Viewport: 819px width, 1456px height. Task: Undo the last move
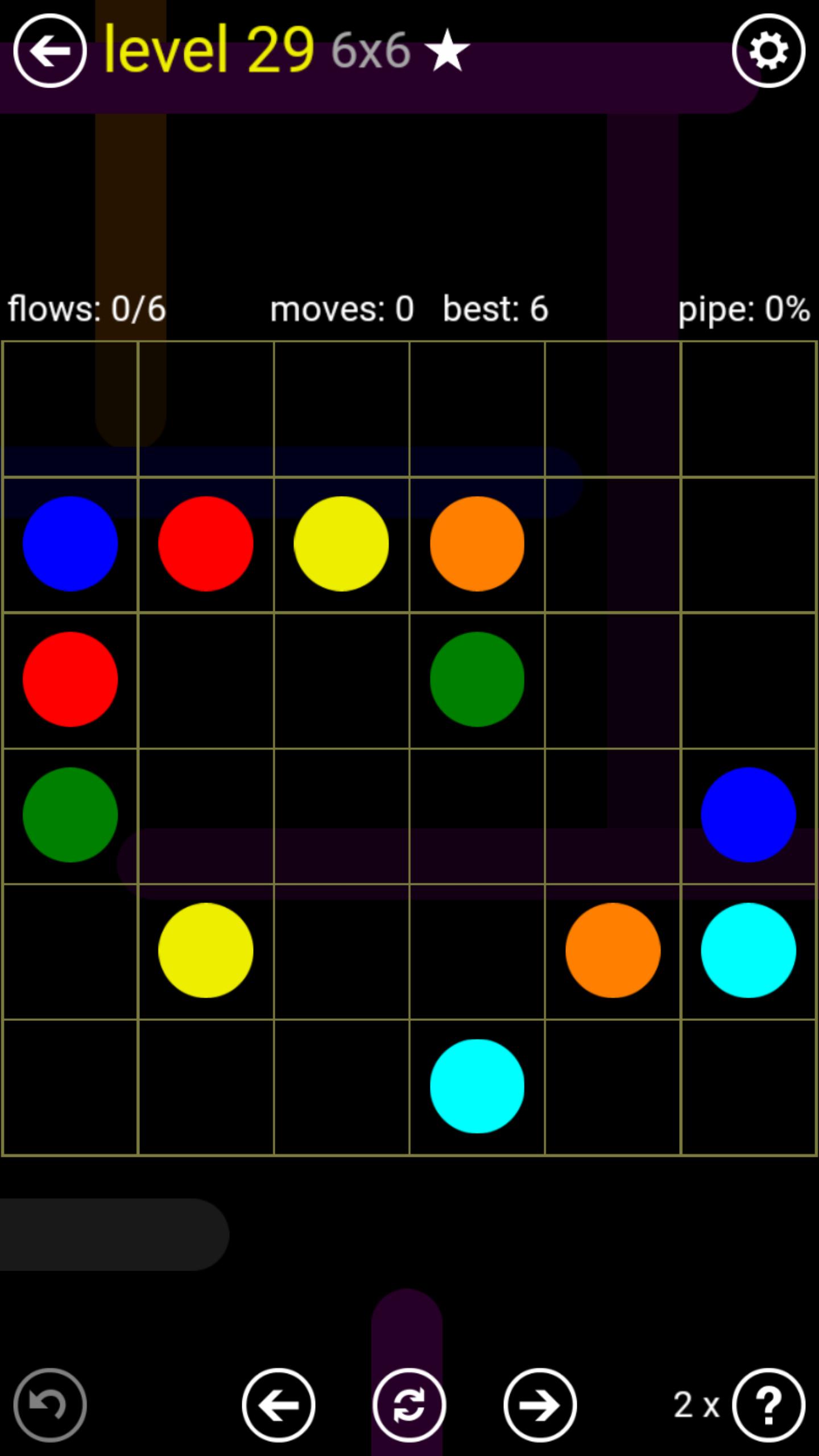click(x=50, y=1405)
